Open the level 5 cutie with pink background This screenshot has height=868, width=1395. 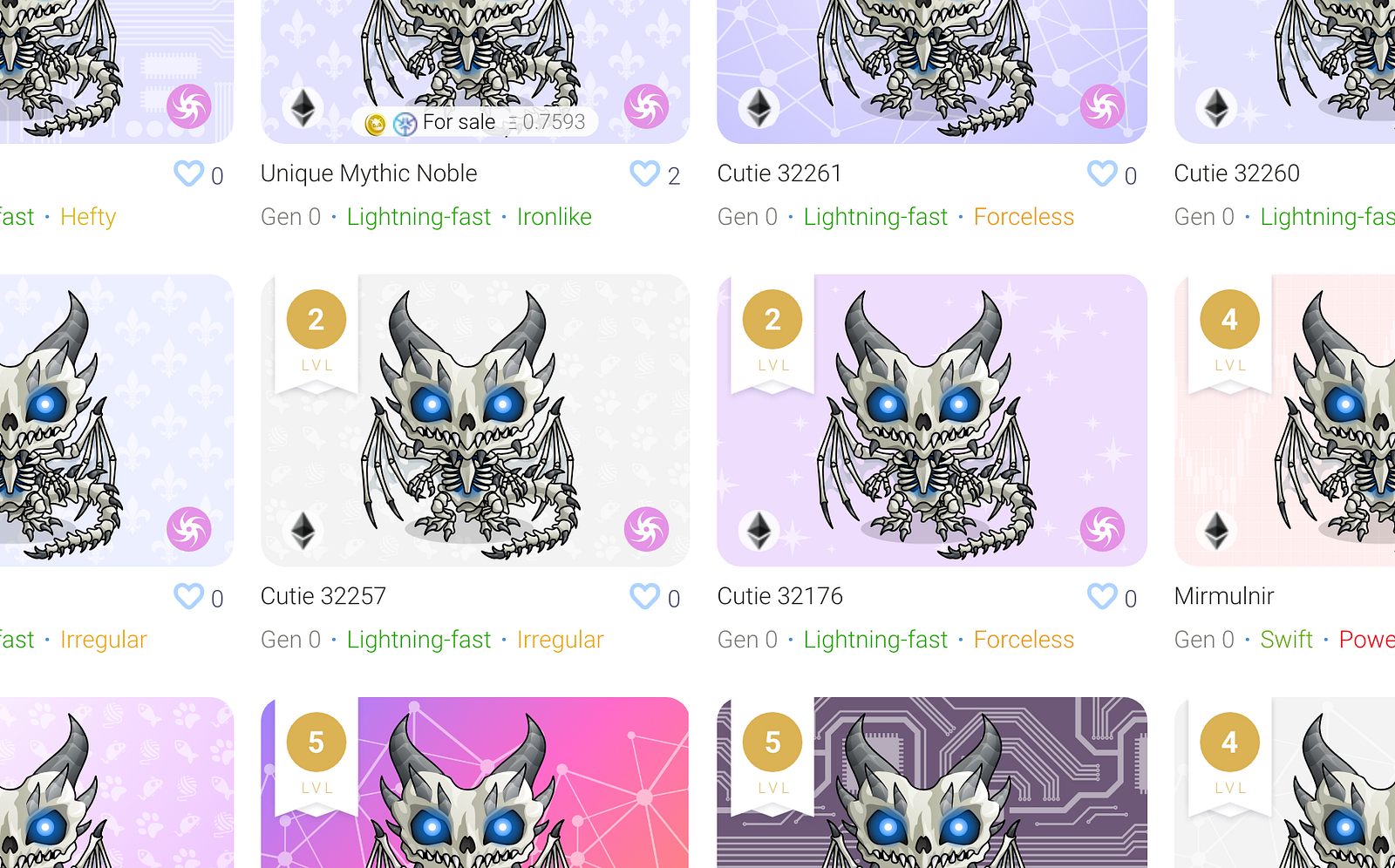coord(475,784)
